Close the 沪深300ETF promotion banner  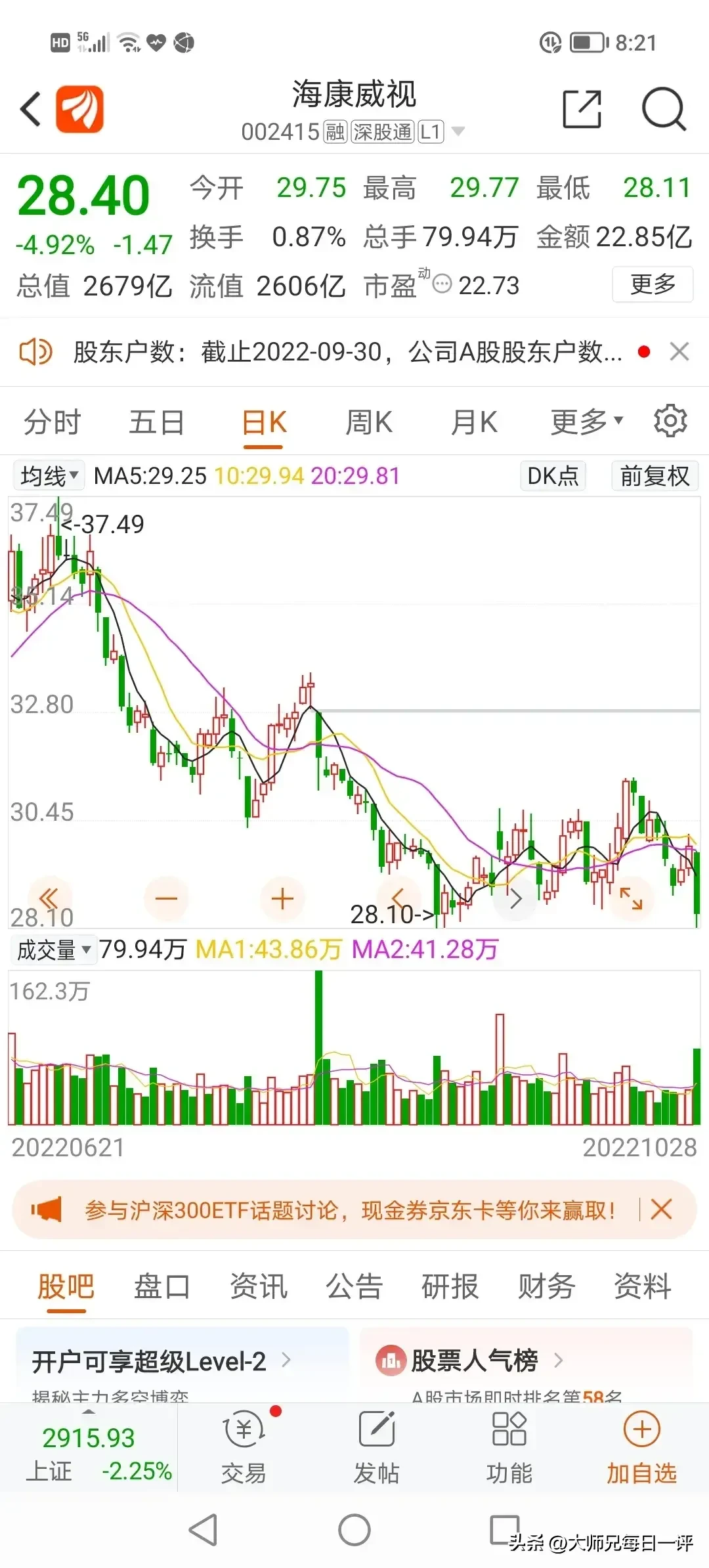click(661, 1209)
